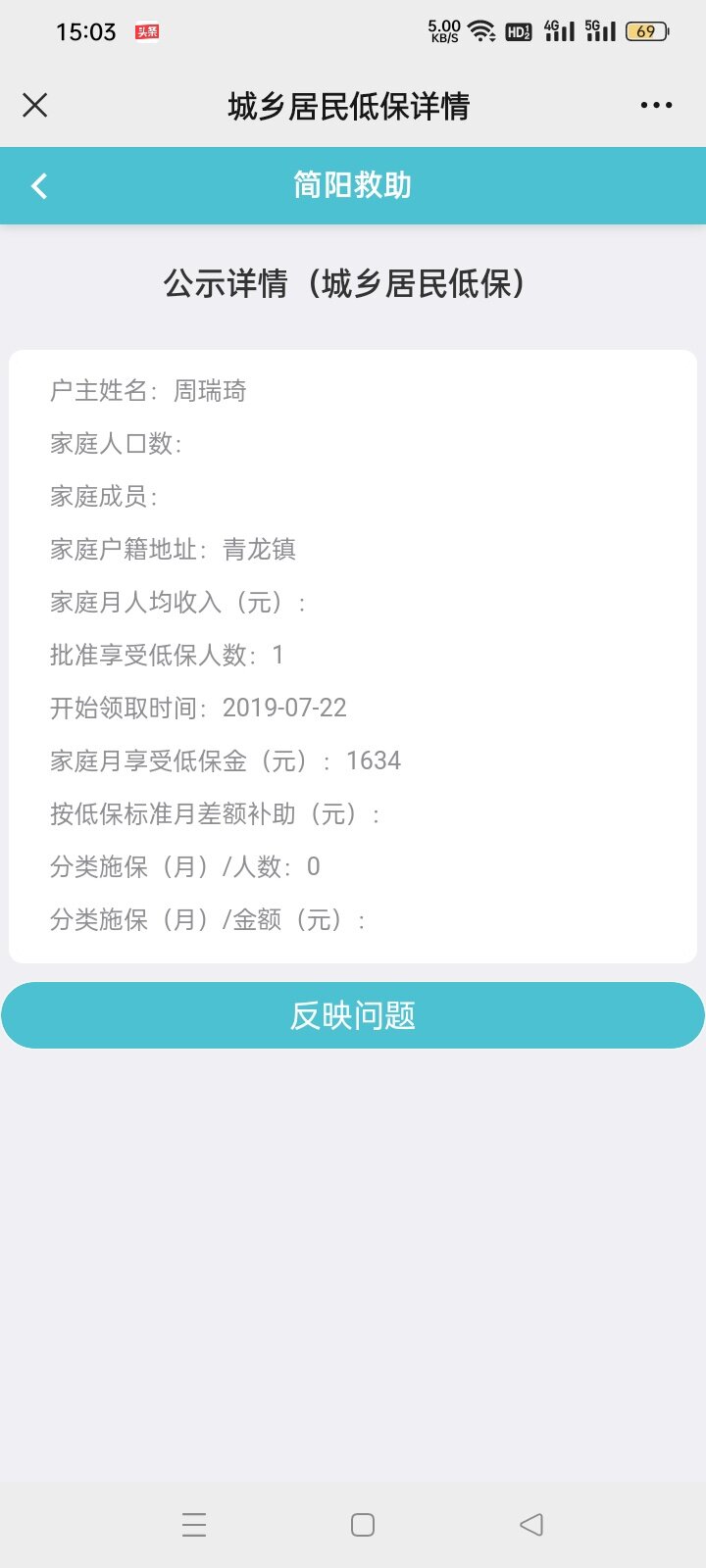The height and width of the screenshot is (1568, 706).
Task: Go to the home screen via navigation bar
Action: coord(363,1525)
